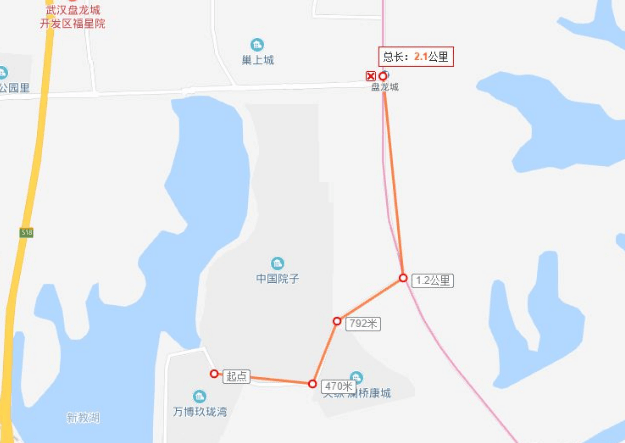Viewport: 625px width, 443px height.
Task: Close the distance measurement with red X
Action: 371,76
